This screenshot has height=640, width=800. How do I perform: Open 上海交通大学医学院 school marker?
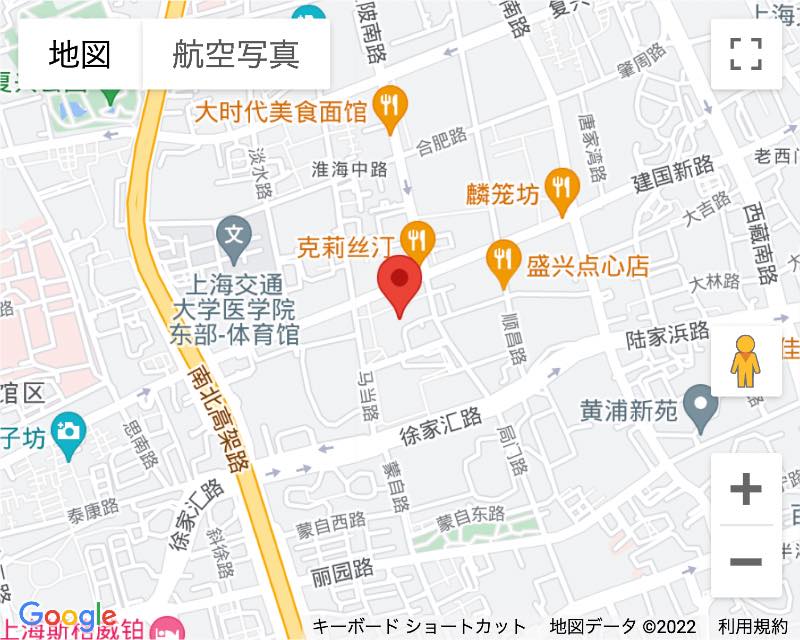(x=233, y=237)
